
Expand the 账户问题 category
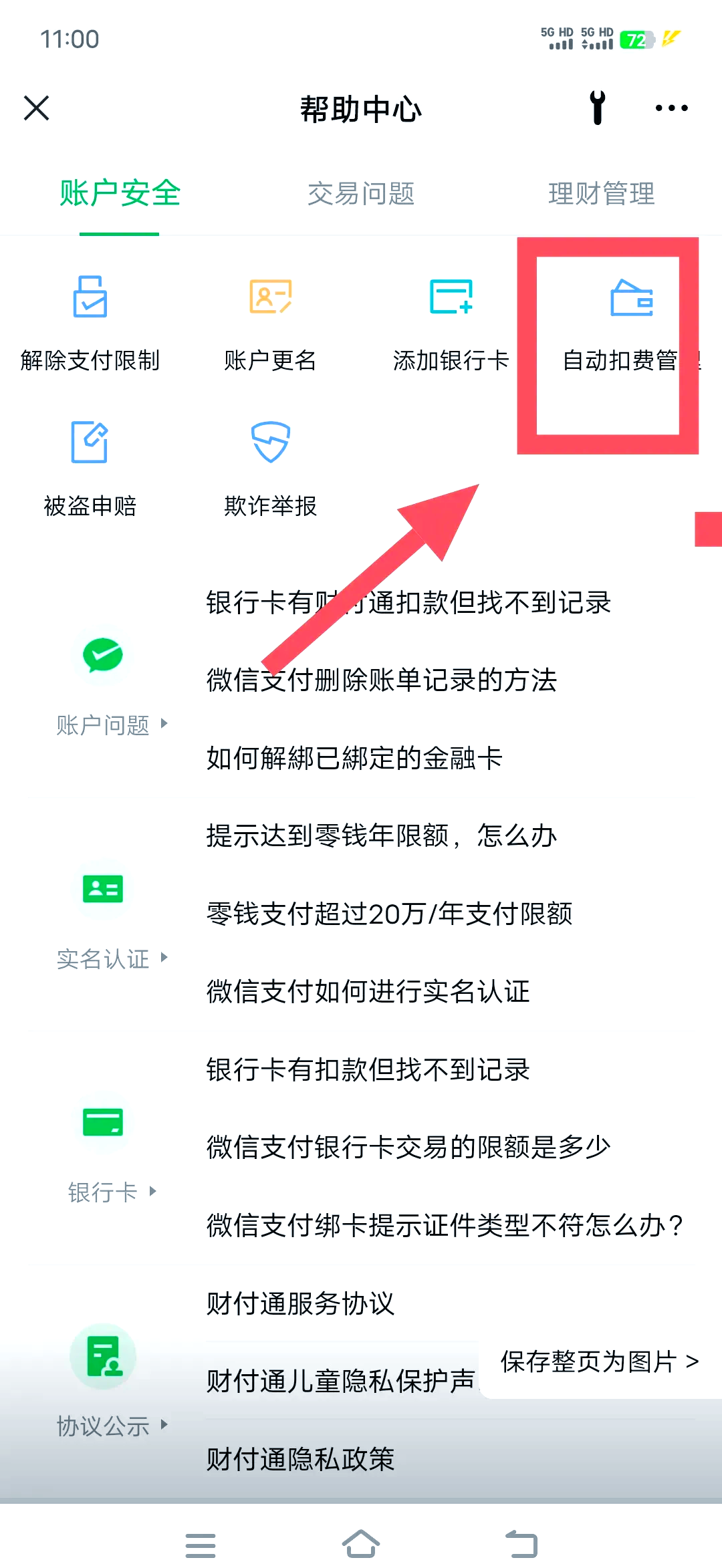111,725
